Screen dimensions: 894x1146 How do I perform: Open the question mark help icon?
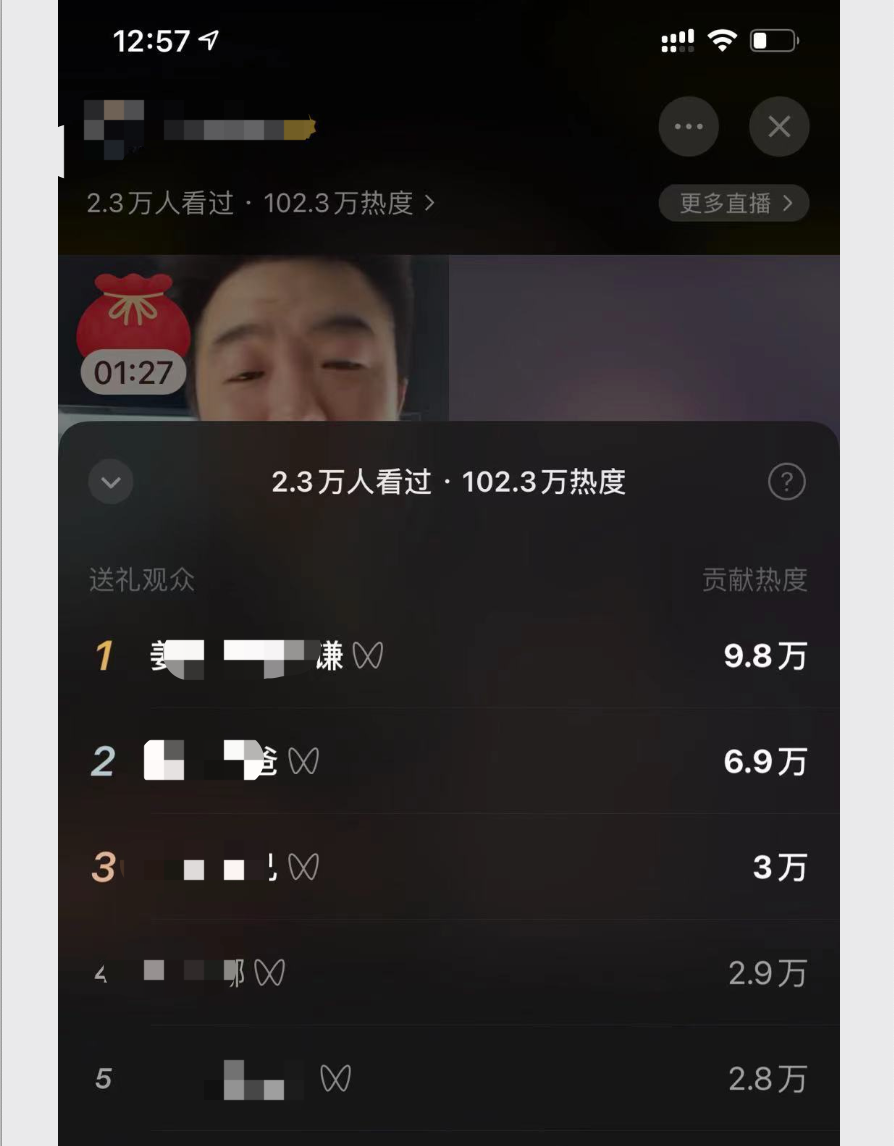(x=786, y=483)
